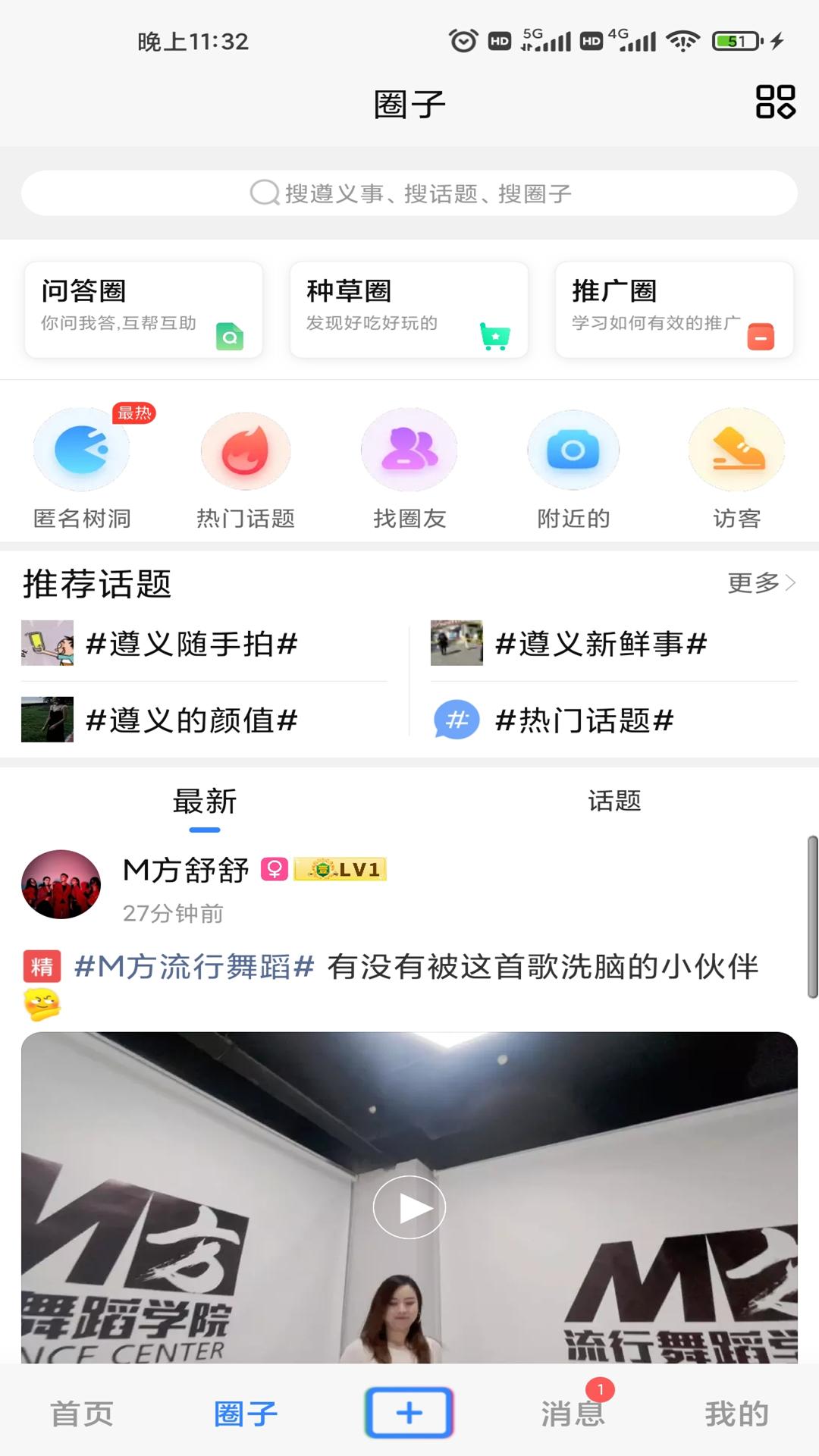Viewport: 819px width, 1456px height.
Task: Open the #热门话题# recommended topic
Action: pos(584,720)
